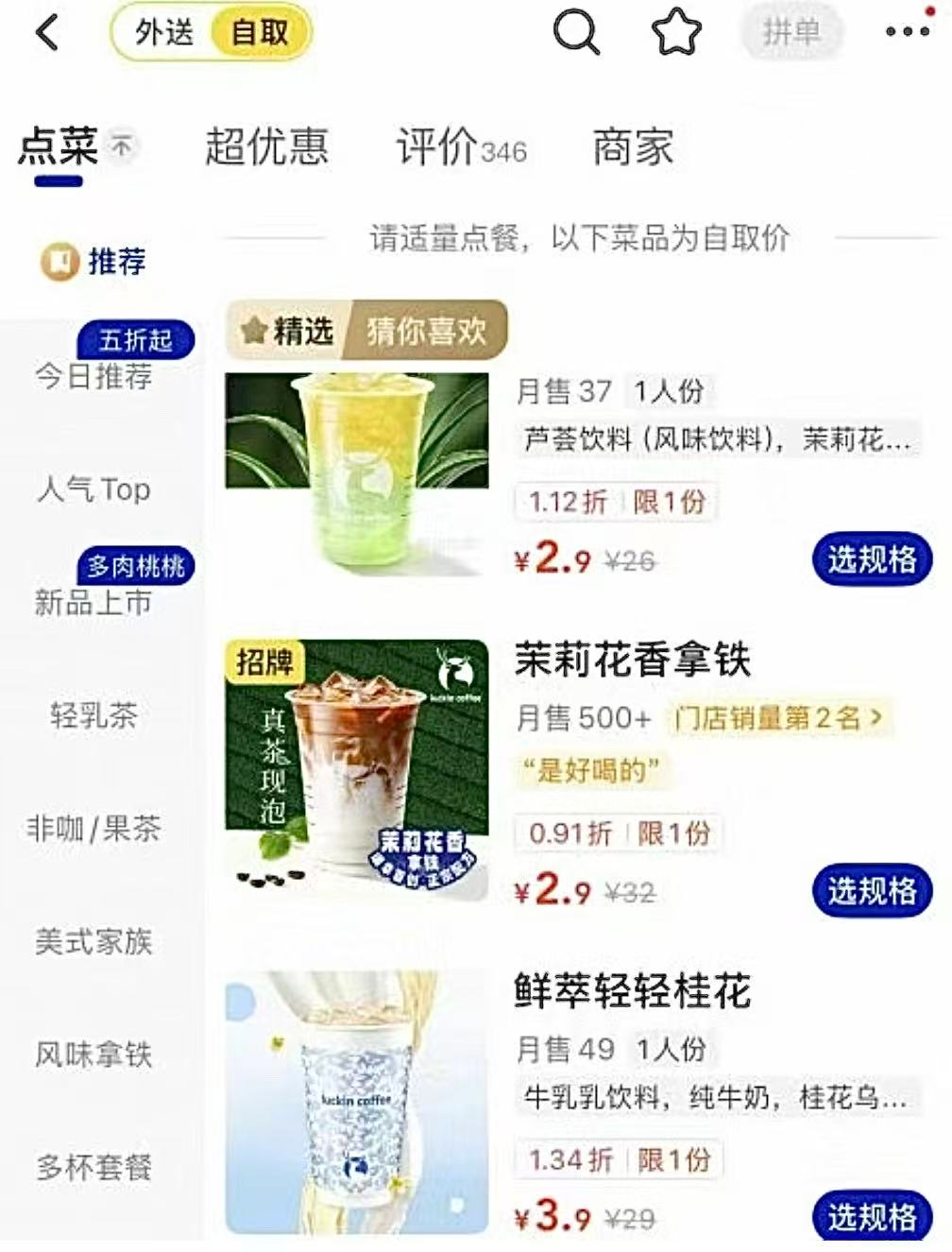Image resolution: width=952 pixels, height=1252 pixels.
Task: Click the star favorite icon
Action: point(678,34)
